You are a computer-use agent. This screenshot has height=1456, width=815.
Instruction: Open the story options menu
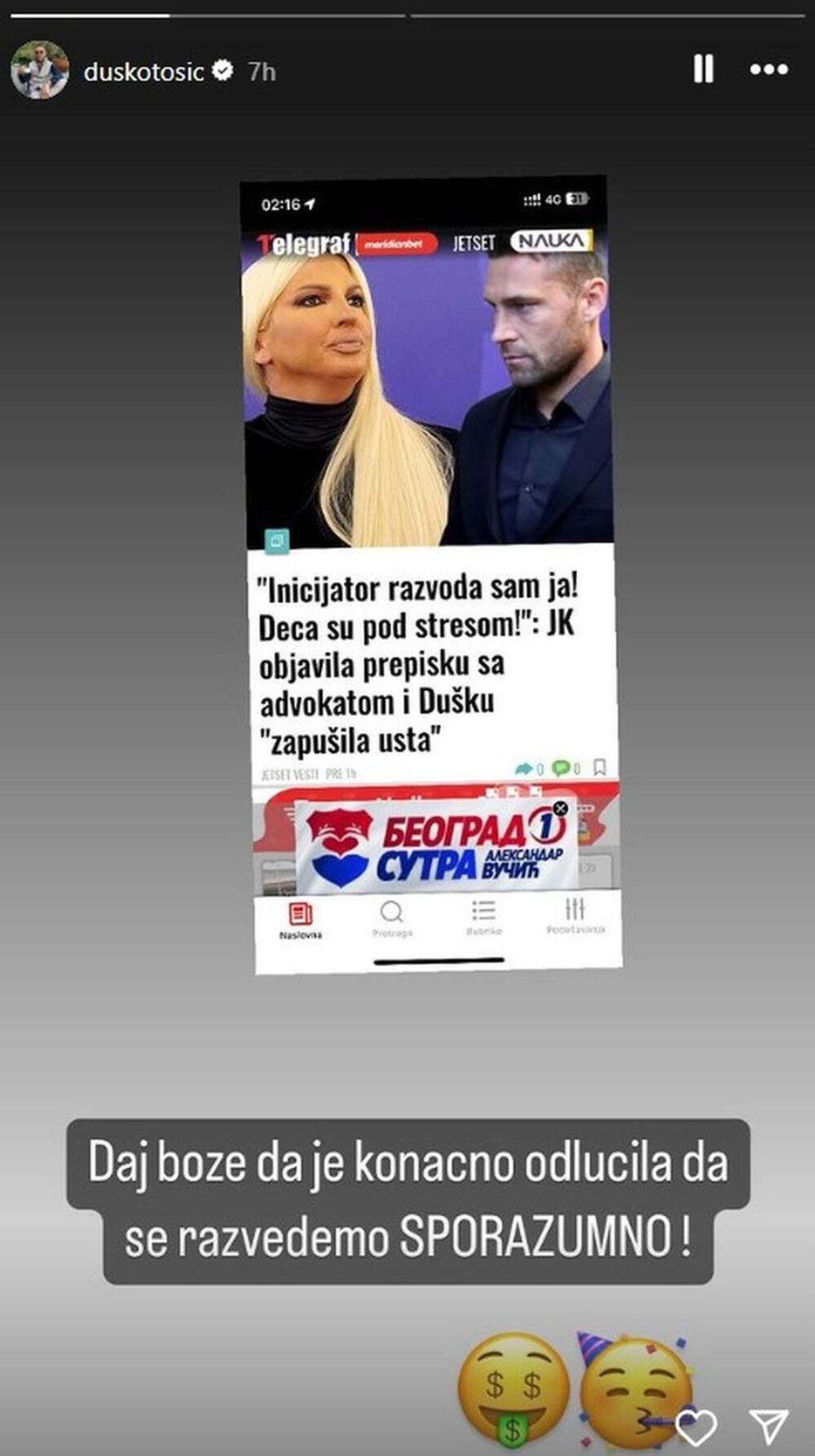click(769, 70)
